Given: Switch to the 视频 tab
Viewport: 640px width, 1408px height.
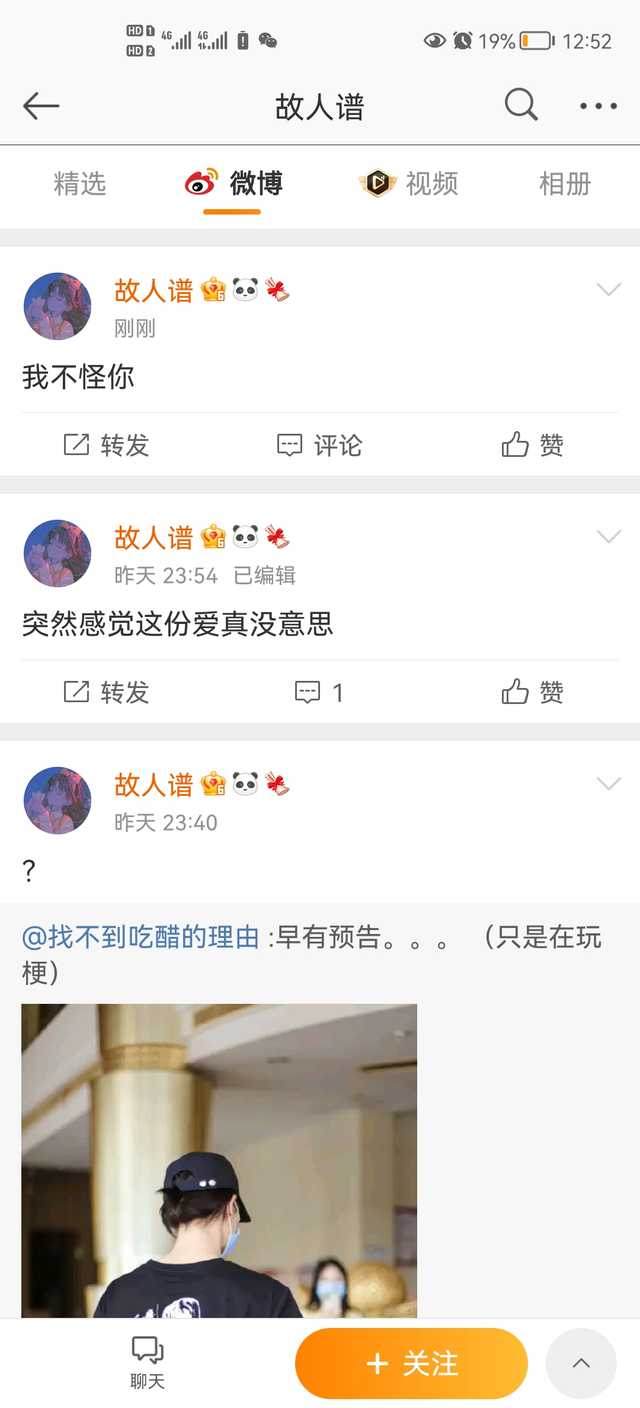Looking at the screenshot, I should tap(410, 184).
